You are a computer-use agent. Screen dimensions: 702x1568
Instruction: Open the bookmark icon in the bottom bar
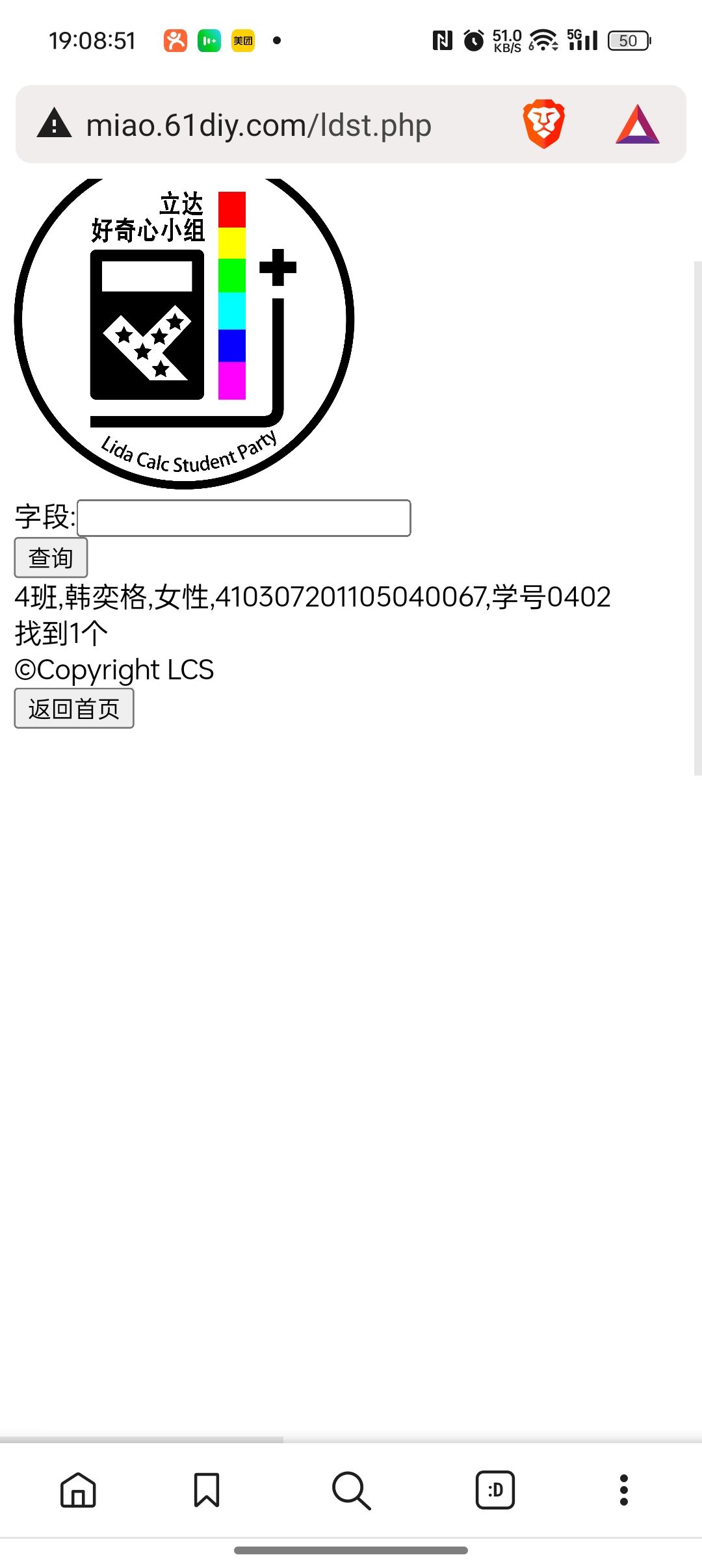[207, 1489]
